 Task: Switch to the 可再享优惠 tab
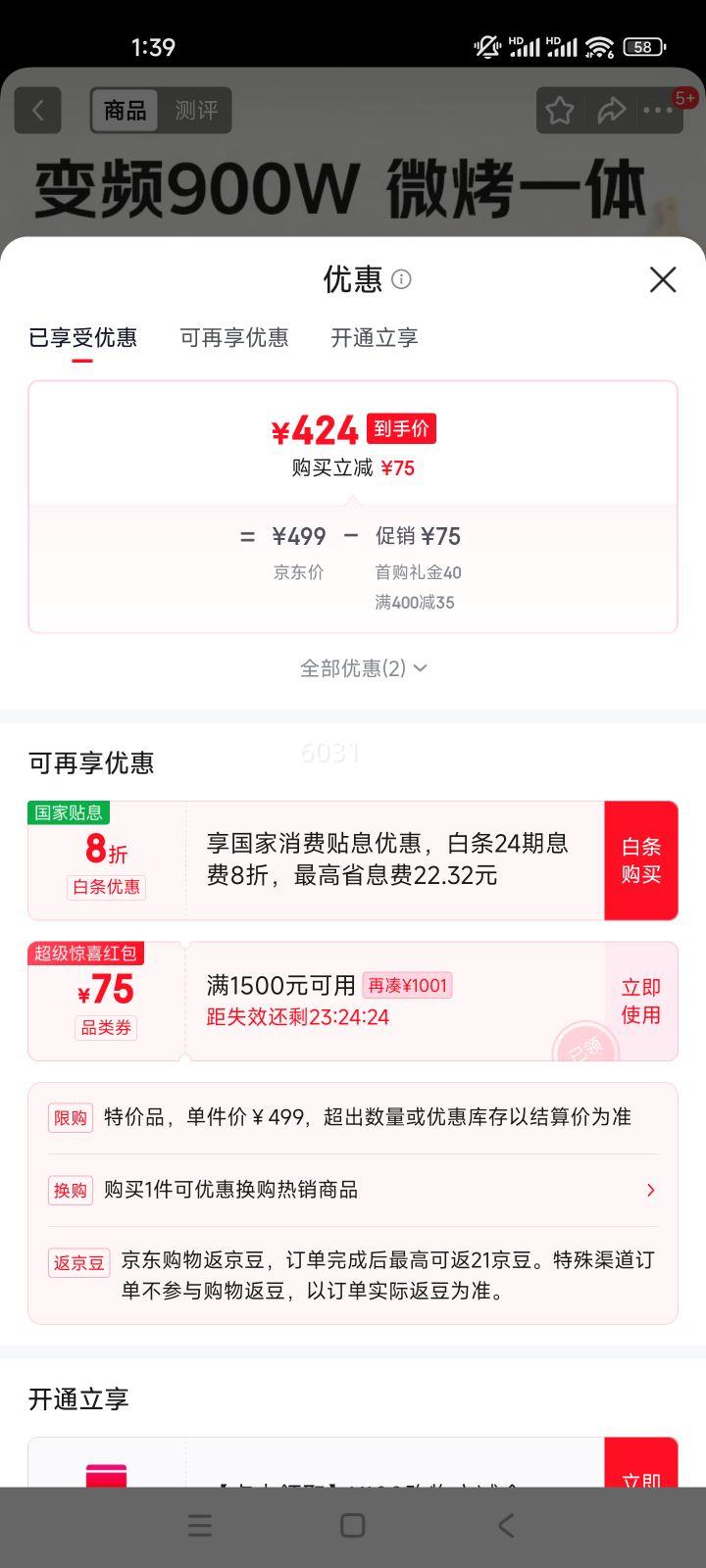[235, 337]
